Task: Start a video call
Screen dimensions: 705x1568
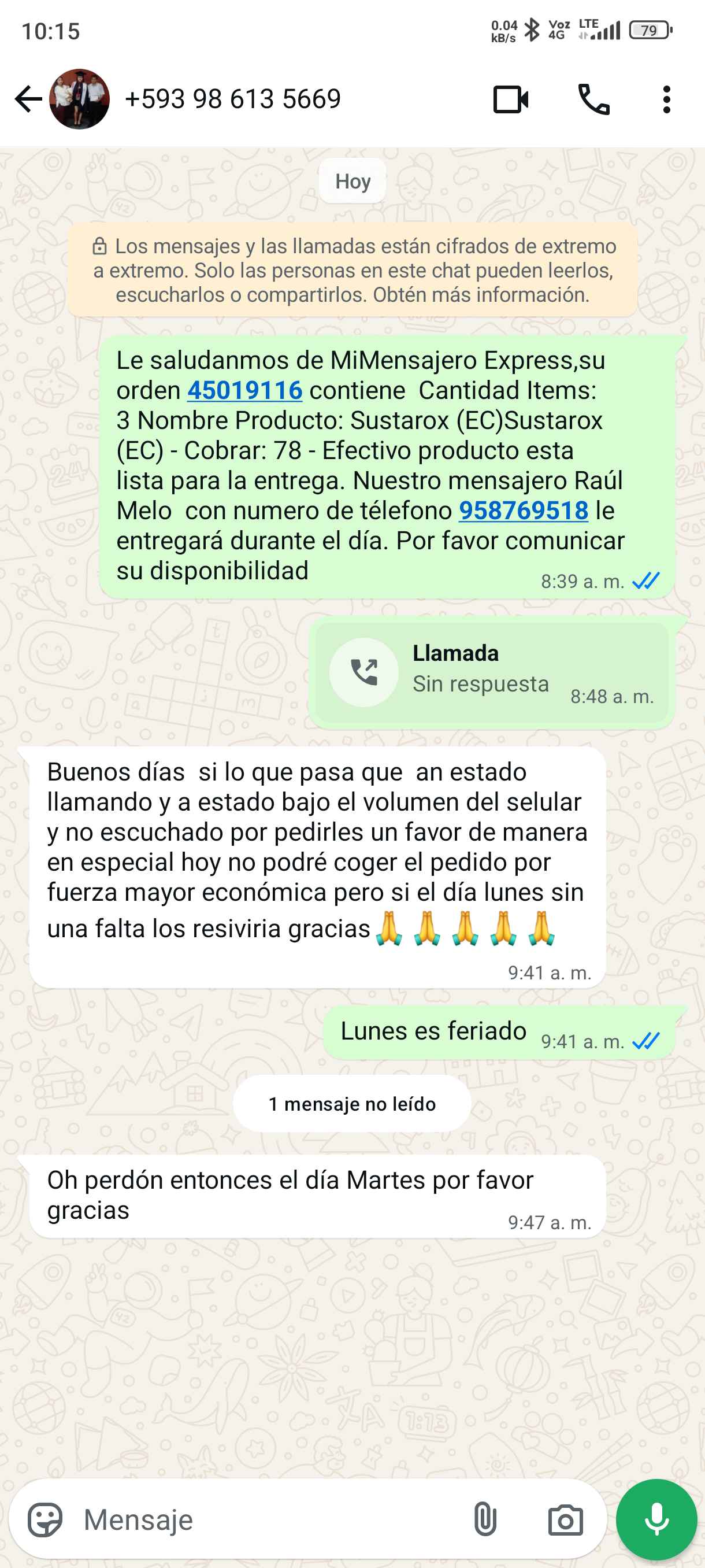Action: [510, 99]
